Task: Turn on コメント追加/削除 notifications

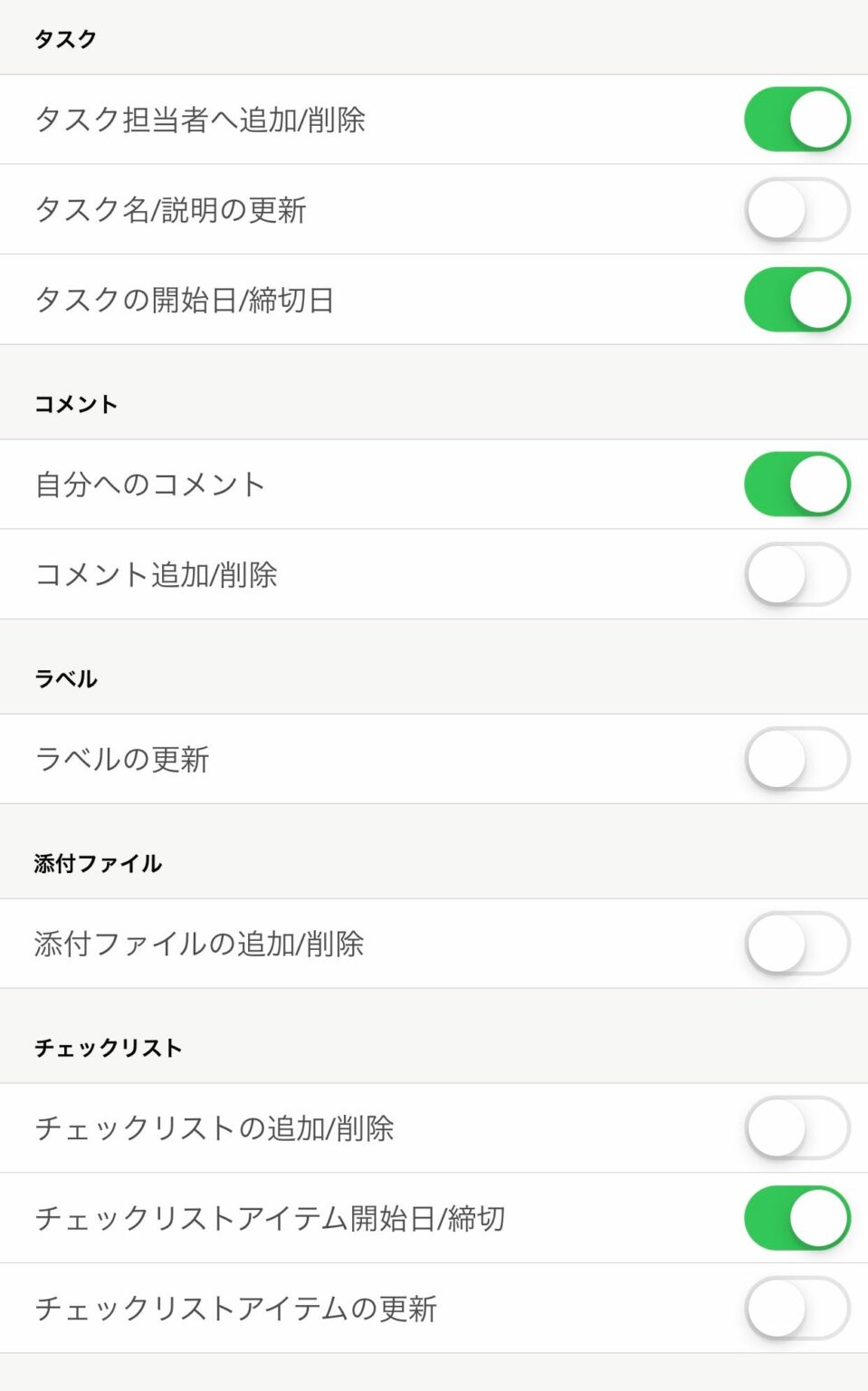Action: [x=796, y=574]
